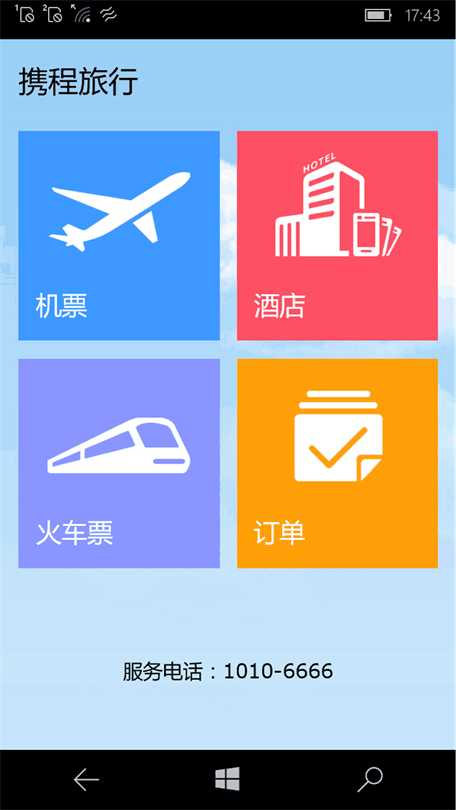View 订单 orders tile

point(337,463)
